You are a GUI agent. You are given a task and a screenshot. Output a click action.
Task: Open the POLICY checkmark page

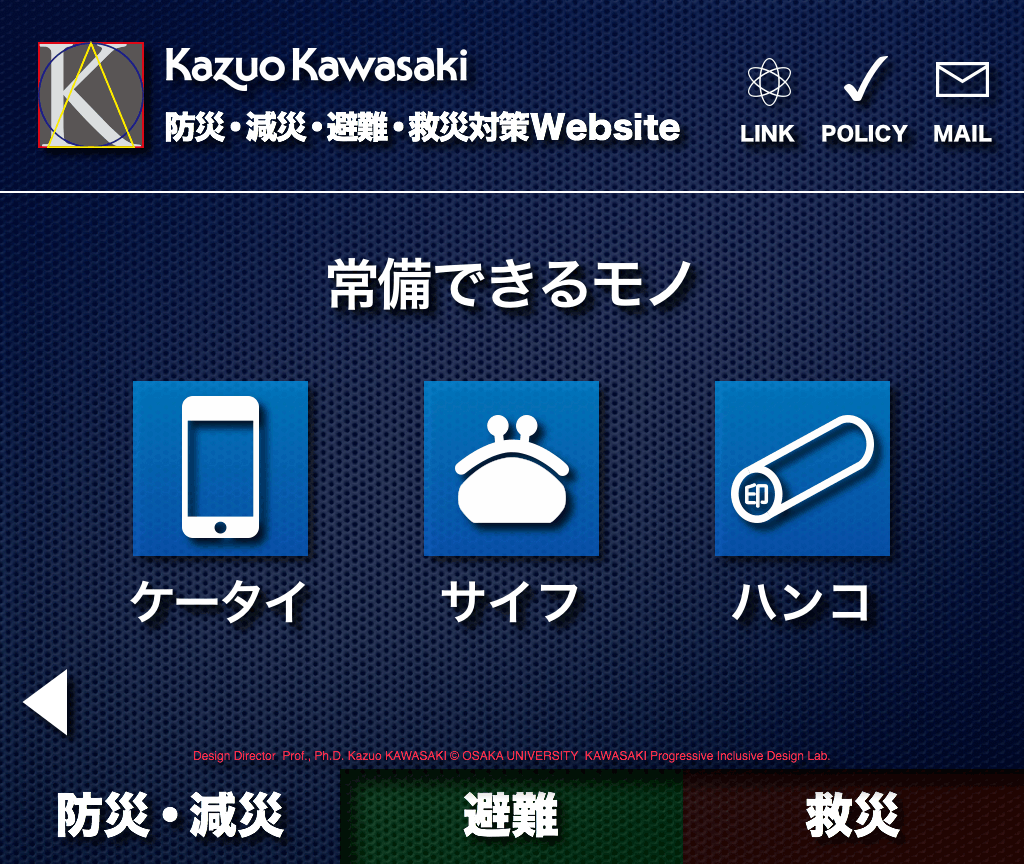pos(864,82)
